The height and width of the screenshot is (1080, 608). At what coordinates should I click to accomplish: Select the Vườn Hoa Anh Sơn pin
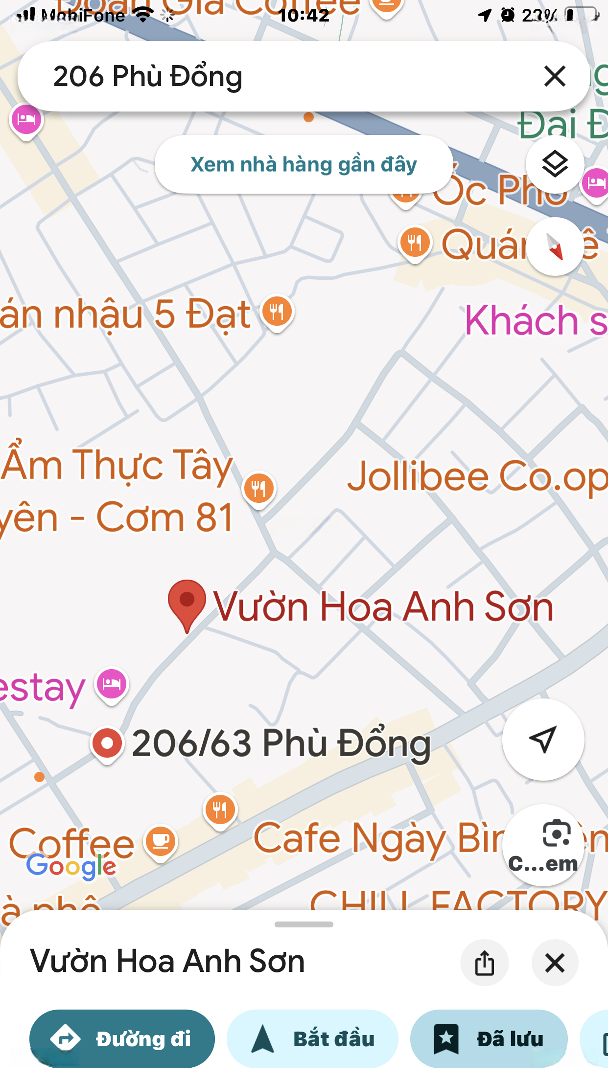tap(187, 605)
